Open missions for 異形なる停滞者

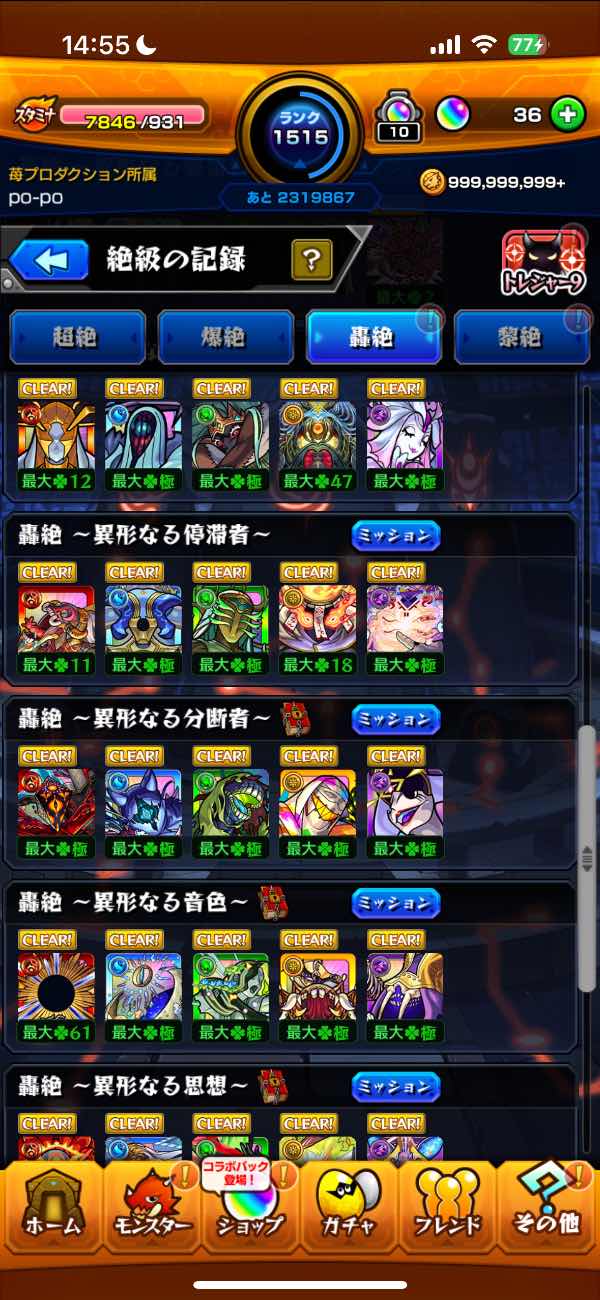(396, 536)
